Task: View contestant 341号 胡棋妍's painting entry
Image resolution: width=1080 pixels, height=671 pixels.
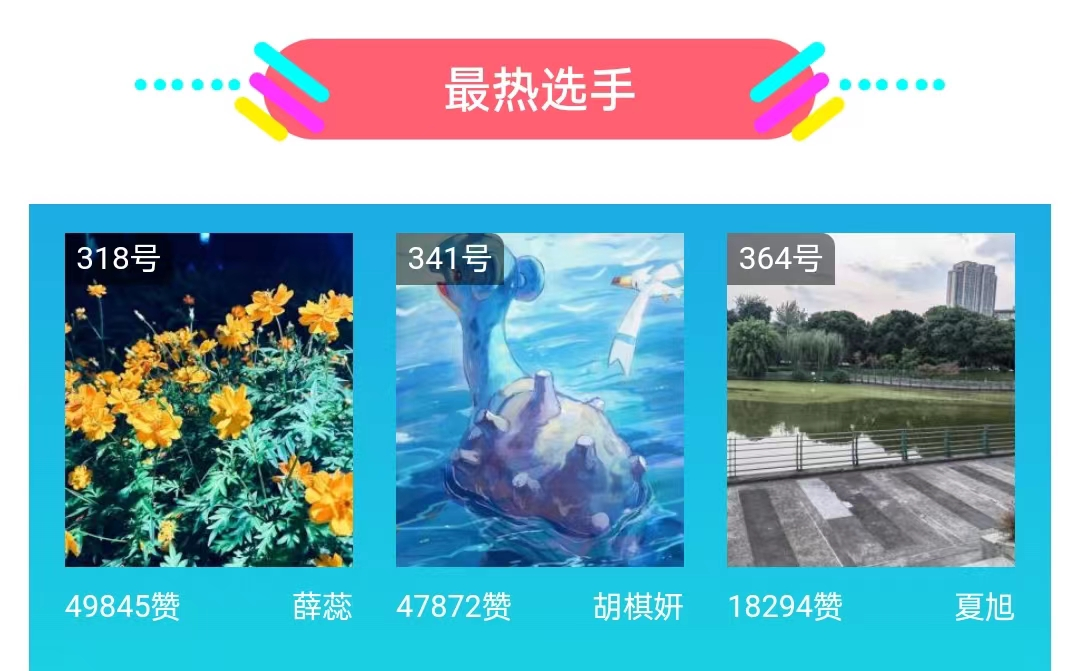Action: click(x=539, y=400)
